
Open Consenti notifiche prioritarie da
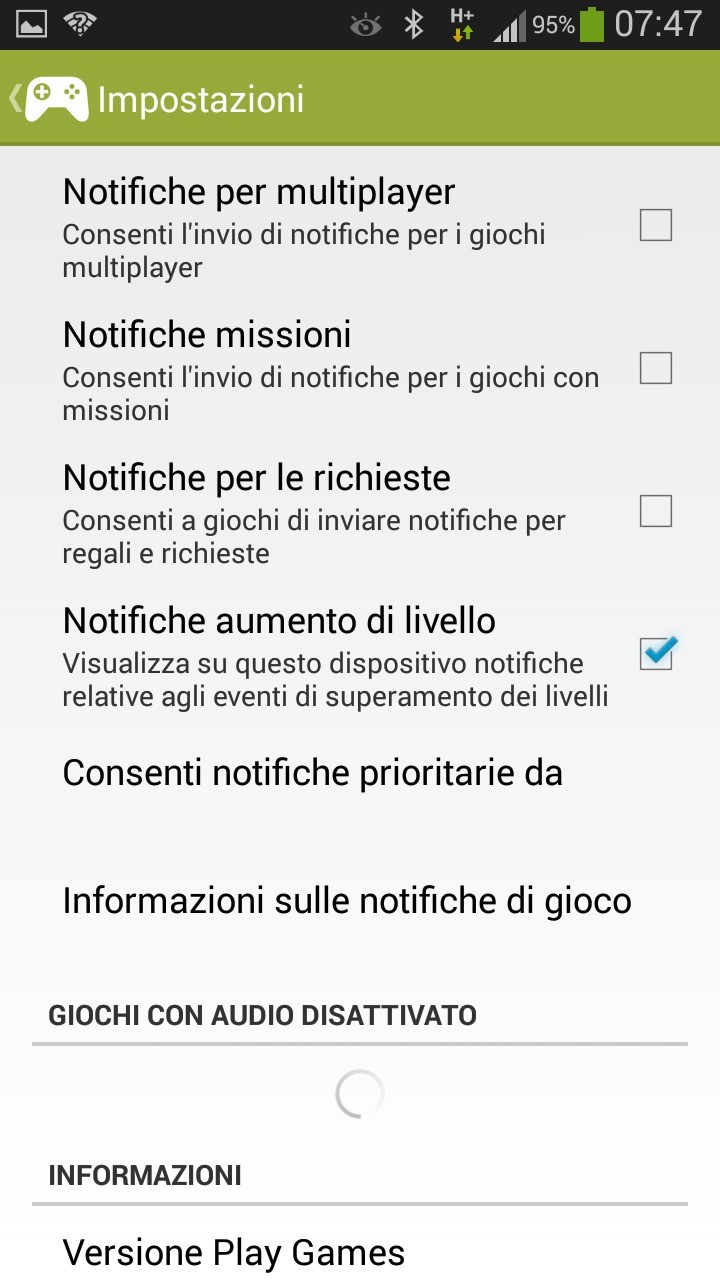(x=312, y=773)
